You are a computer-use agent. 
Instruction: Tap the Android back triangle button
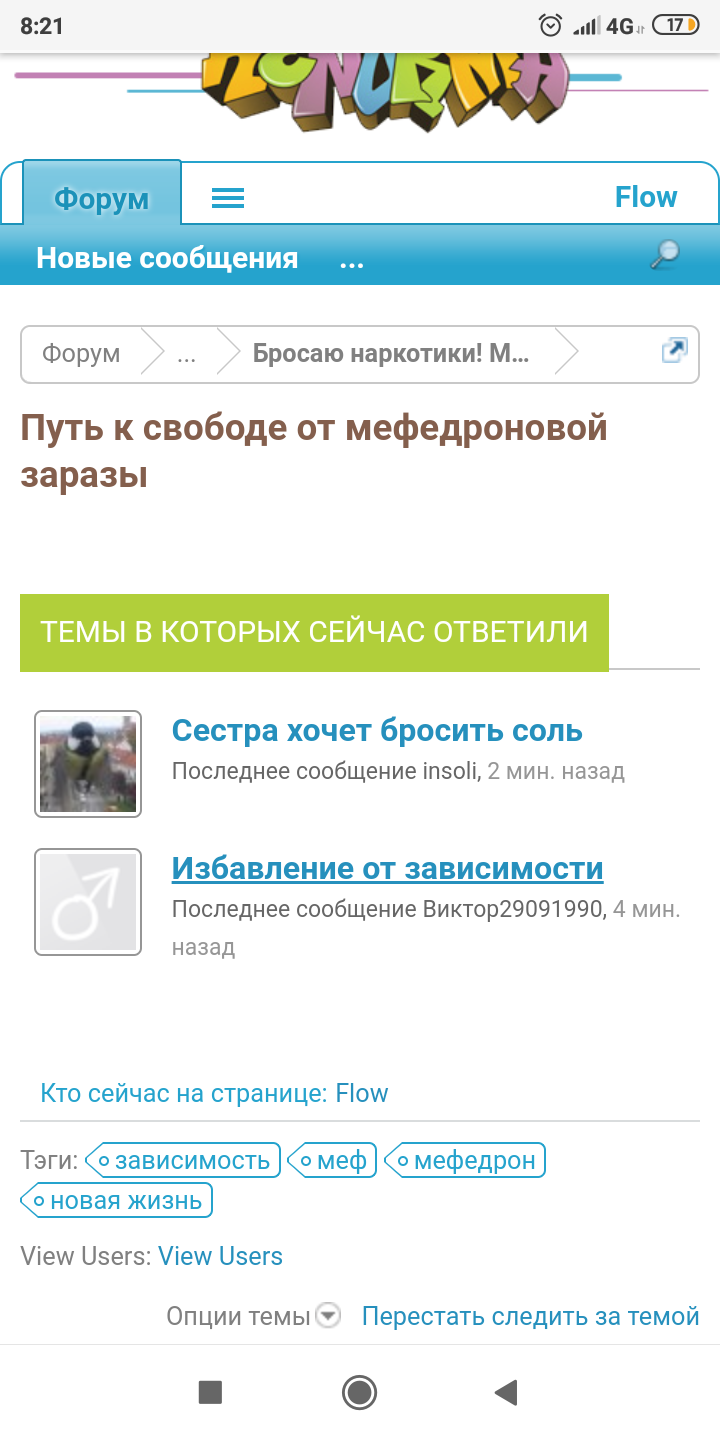[x=506, y=1391]
